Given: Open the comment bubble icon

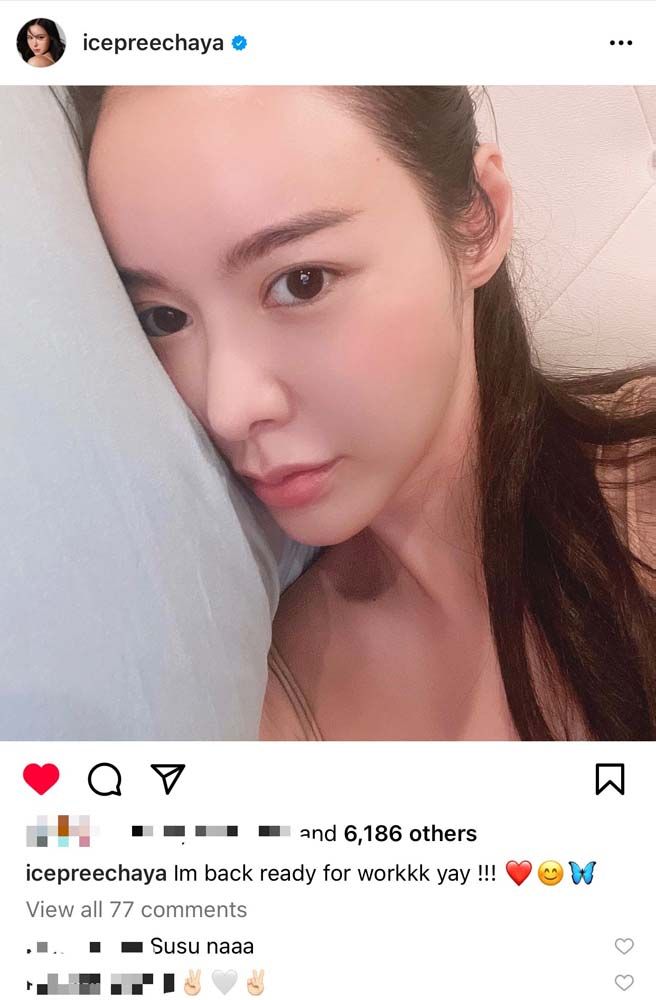Looking at the screenshot, I should coord(104,778).
